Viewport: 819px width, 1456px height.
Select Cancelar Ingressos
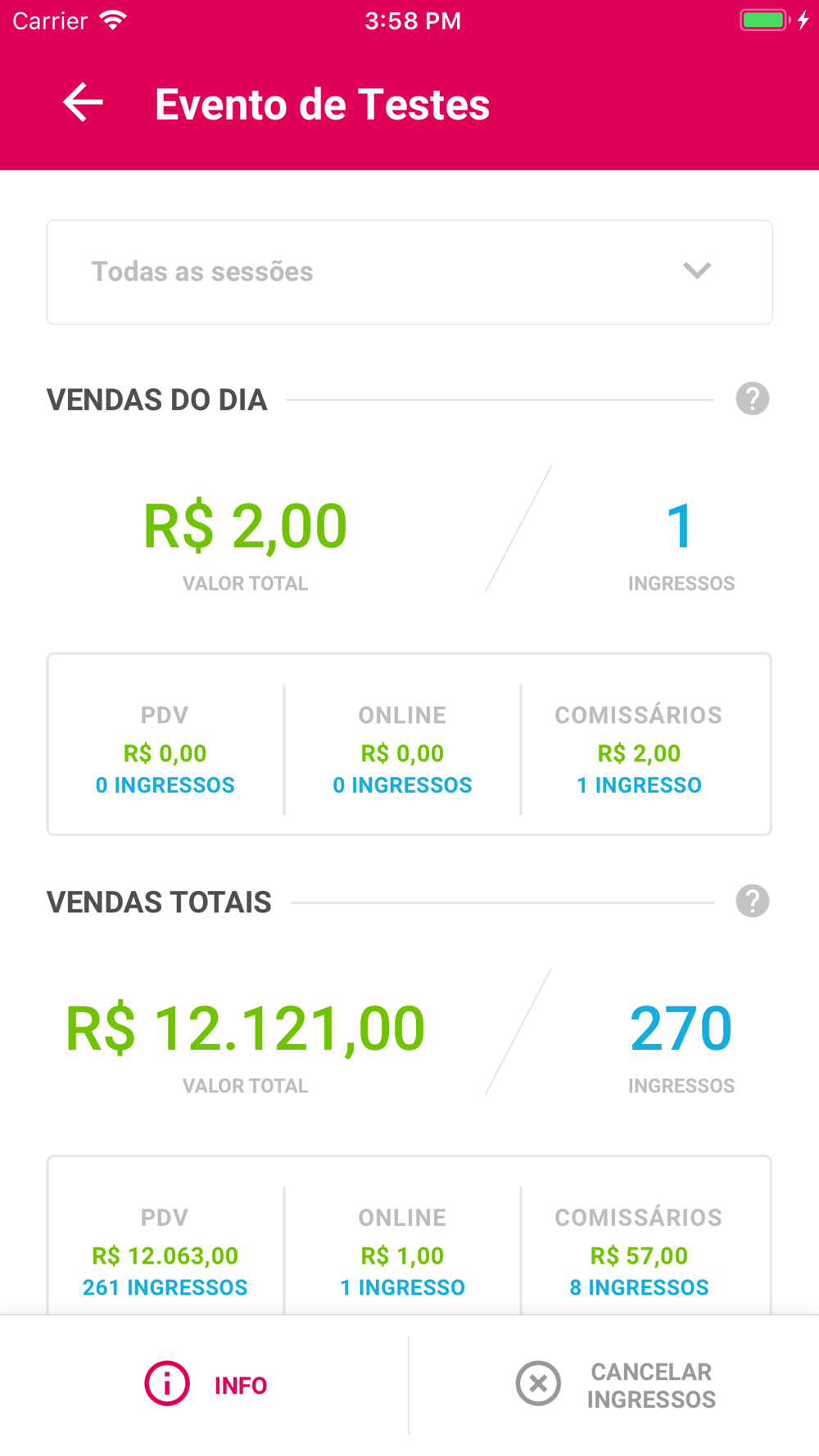click(615, 1385)
